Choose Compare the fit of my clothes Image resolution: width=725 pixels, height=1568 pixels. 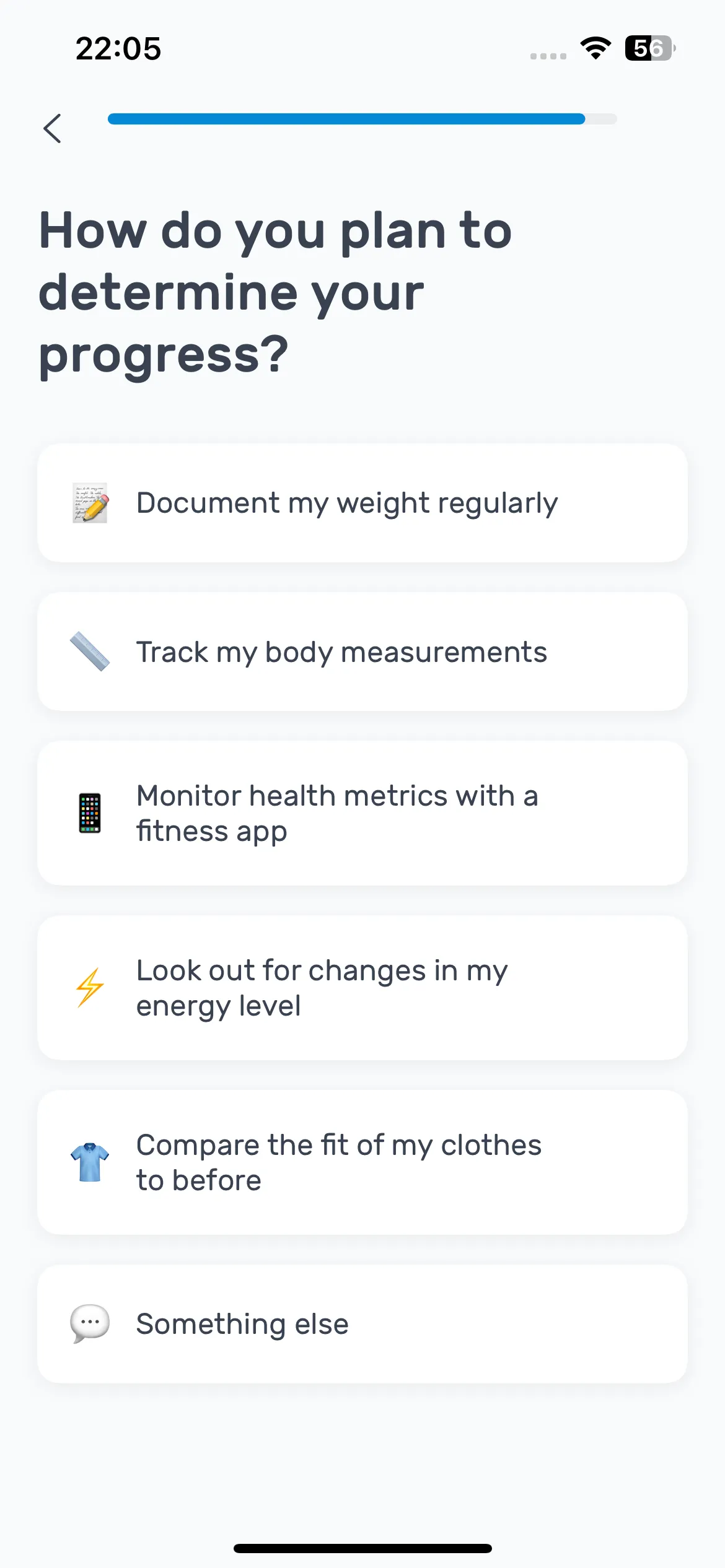pos(362,1162)
